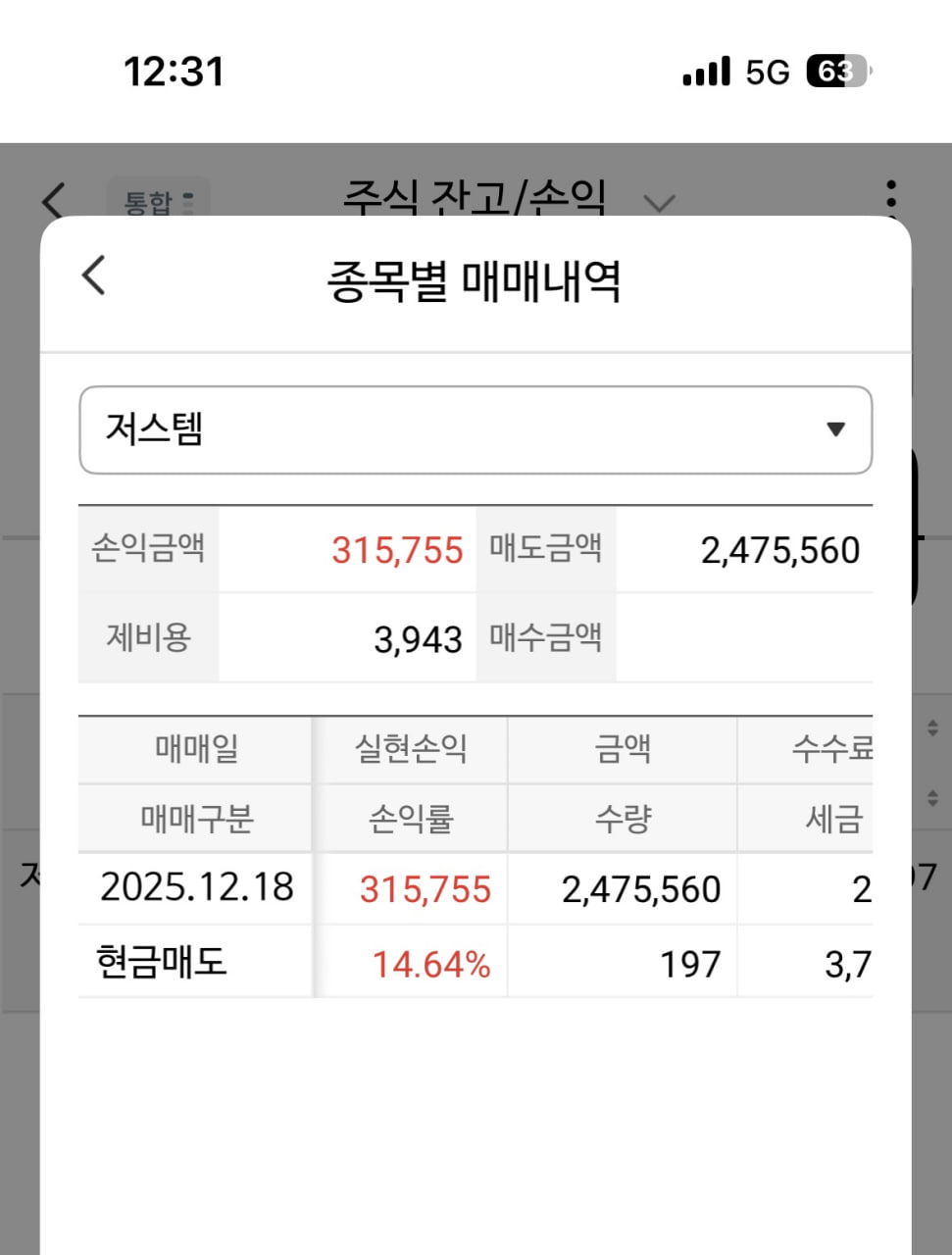Image resolution: width=952 pixels, height=1255 pixels.
Task: Tap the triangle inside the stock selector box
Action: 835,429
